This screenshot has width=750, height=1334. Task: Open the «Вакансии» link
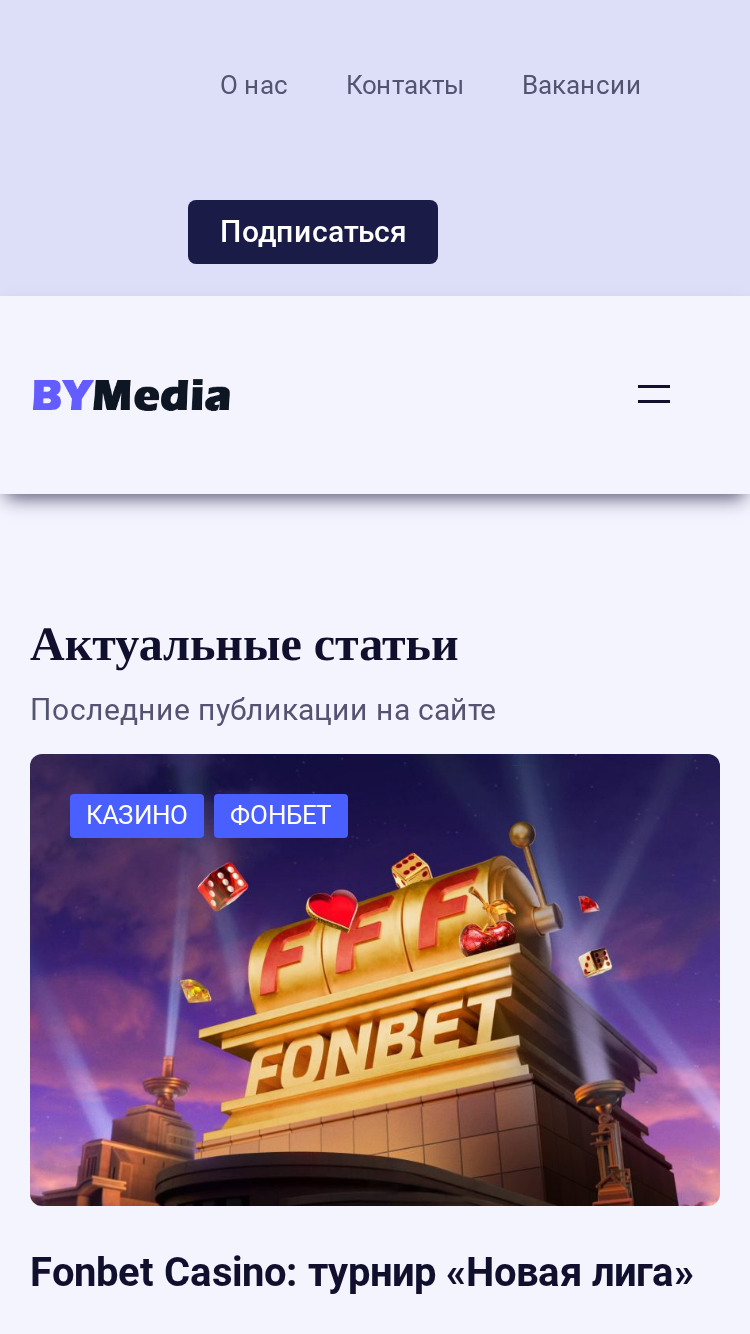pyautogui.click(x=581, y=85)
